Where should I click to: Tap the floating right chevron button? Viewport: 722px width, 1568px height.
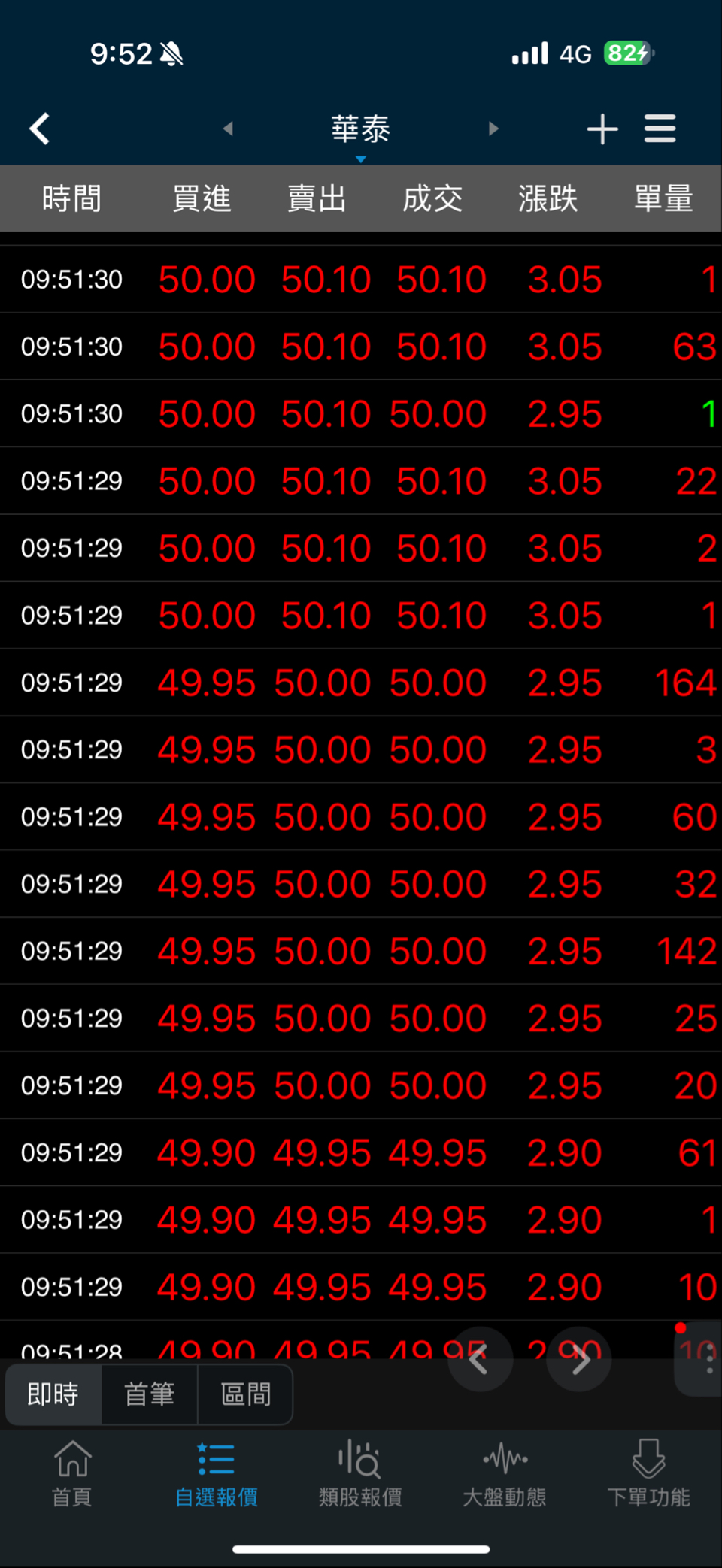579,1360
